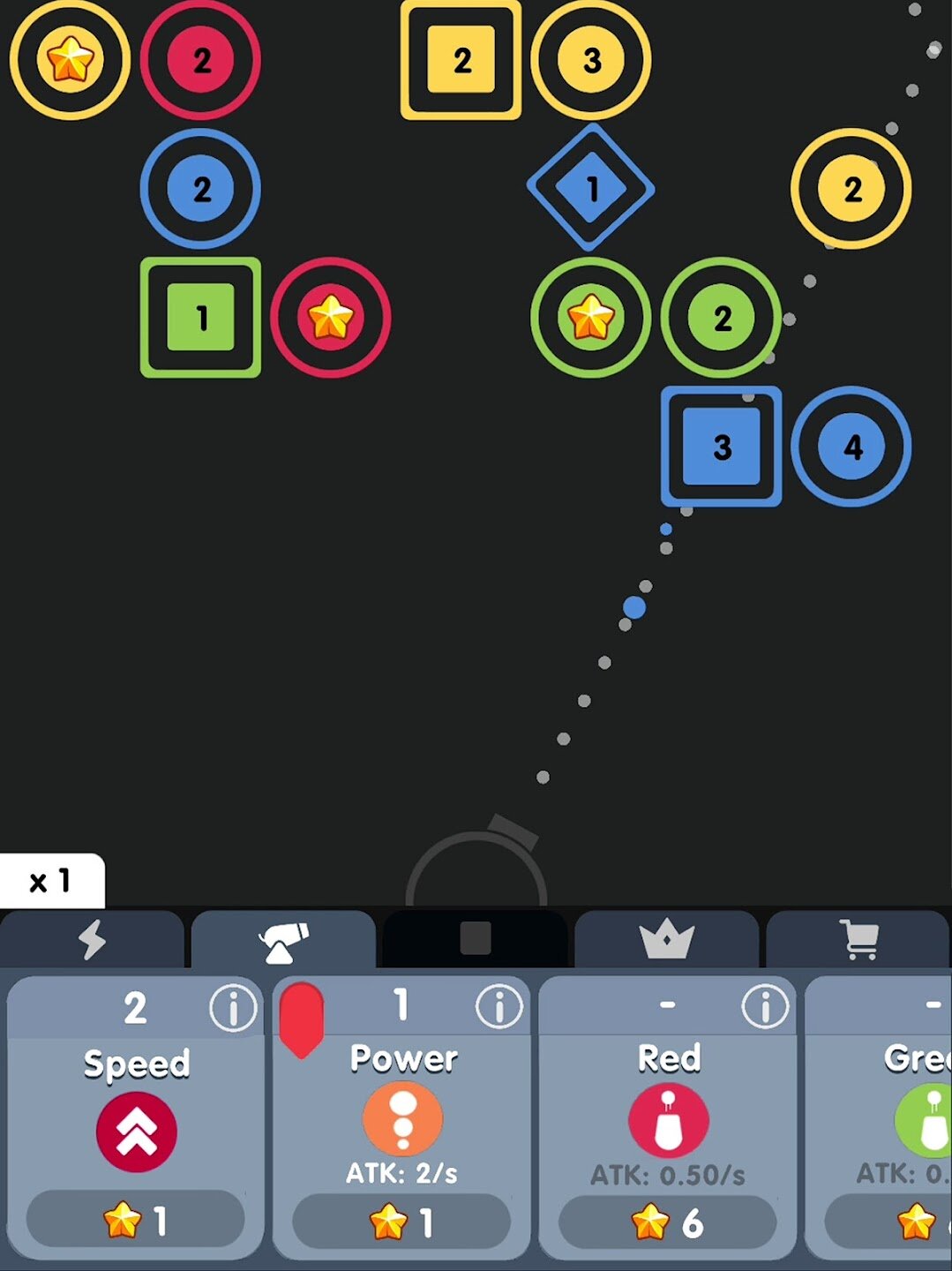Show info for the Speed upgrade

[x=233, y=1007]
